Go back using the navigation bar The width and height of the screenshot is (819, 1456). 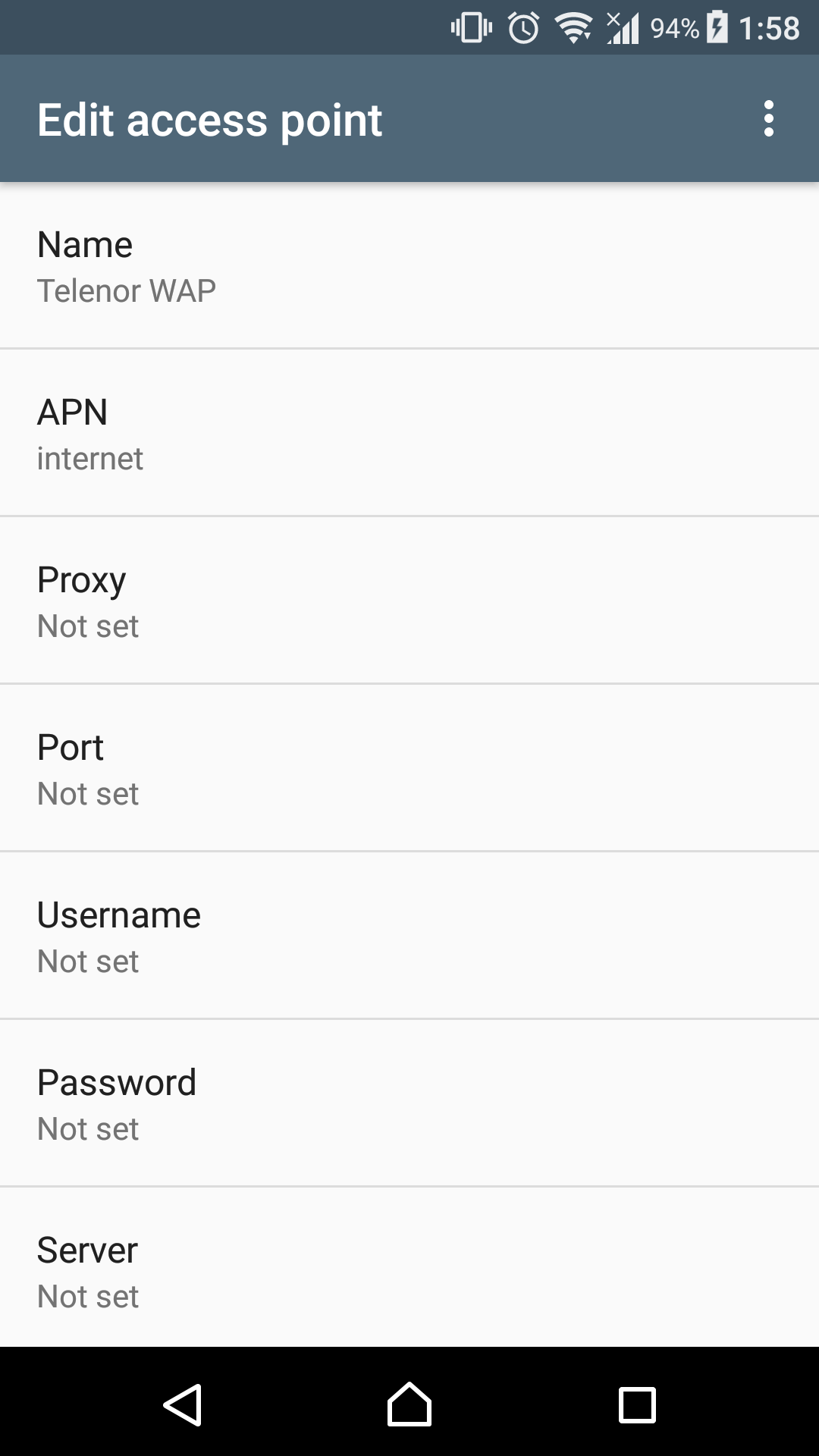[183, 1404]
